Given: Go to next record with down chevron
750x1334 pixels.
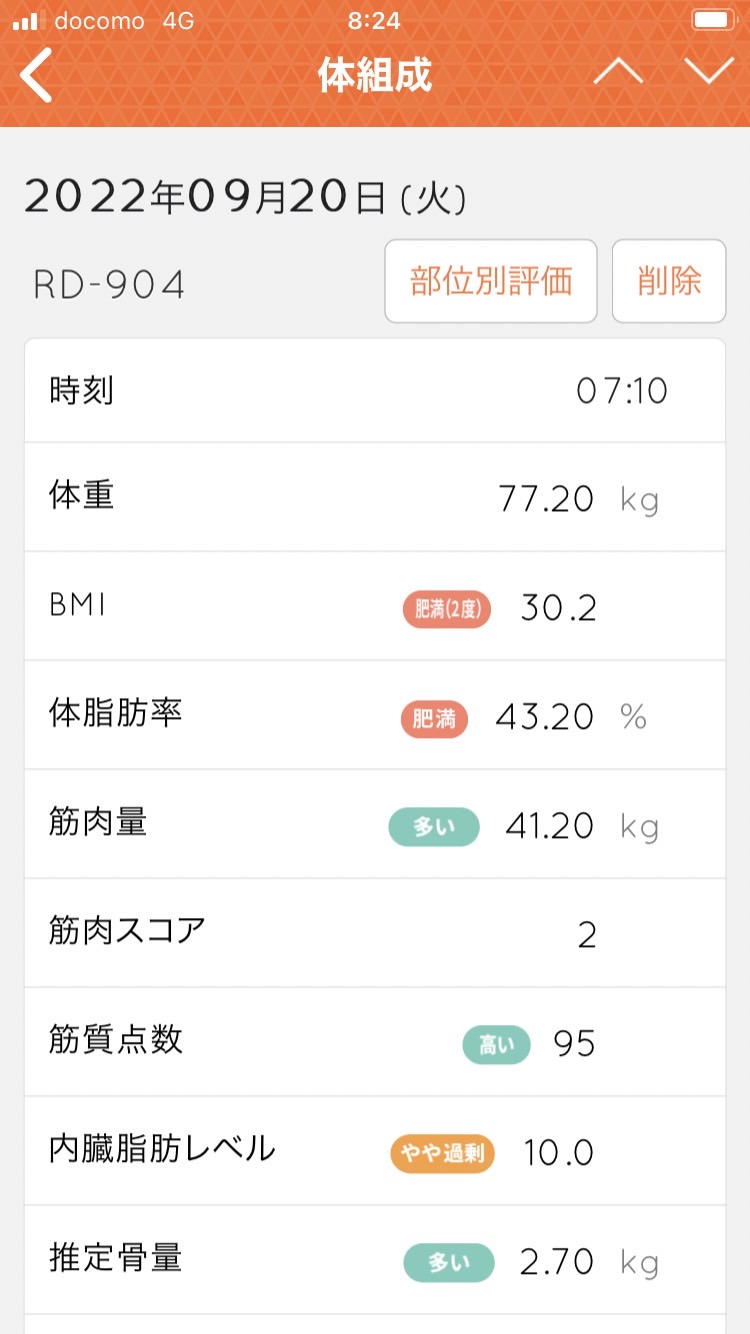Looking at the screenshot, I should click(x=710, y=72).
